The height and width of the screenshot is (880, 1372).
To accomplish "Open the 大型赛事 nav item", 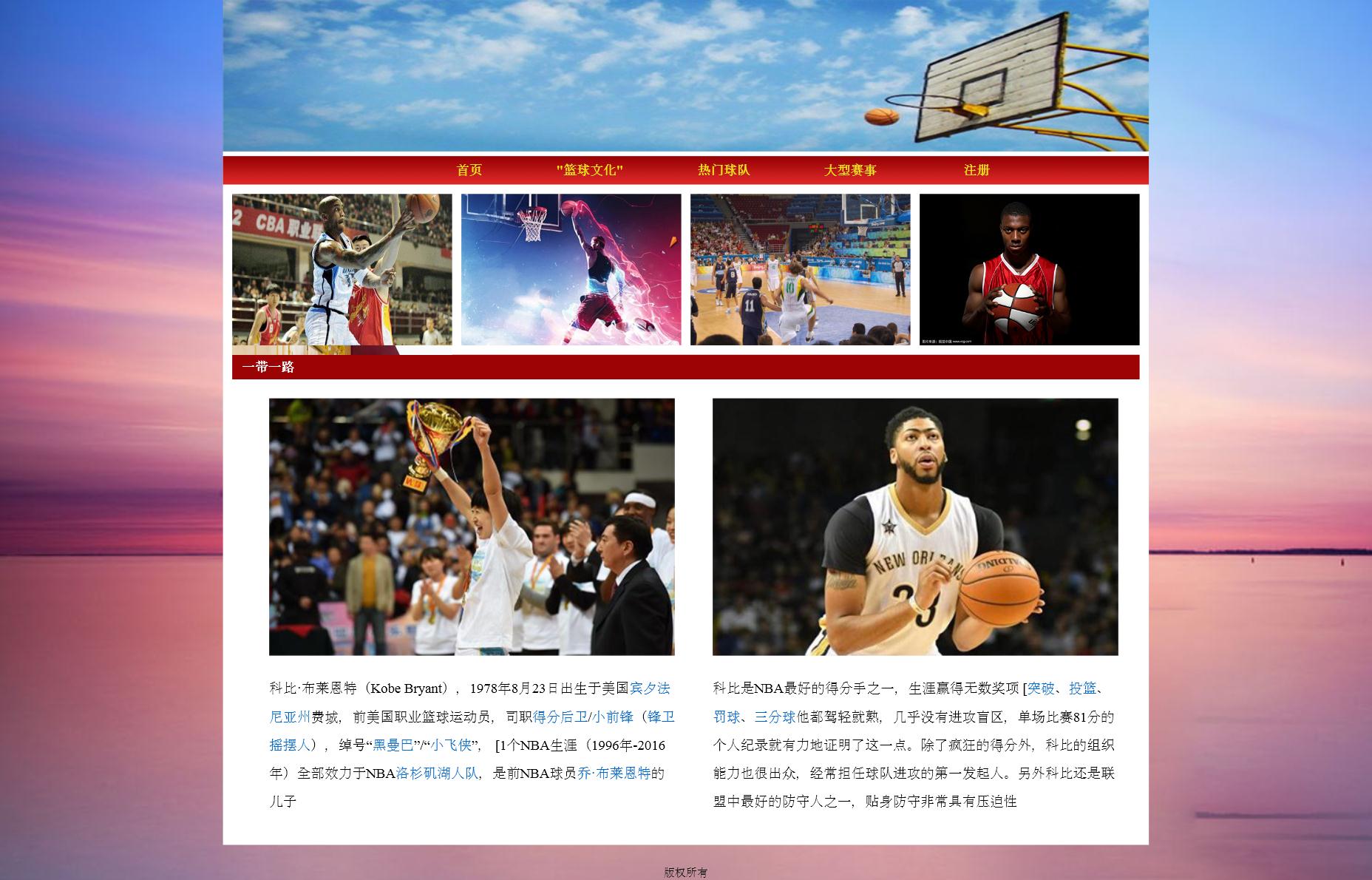I will 850,170.
